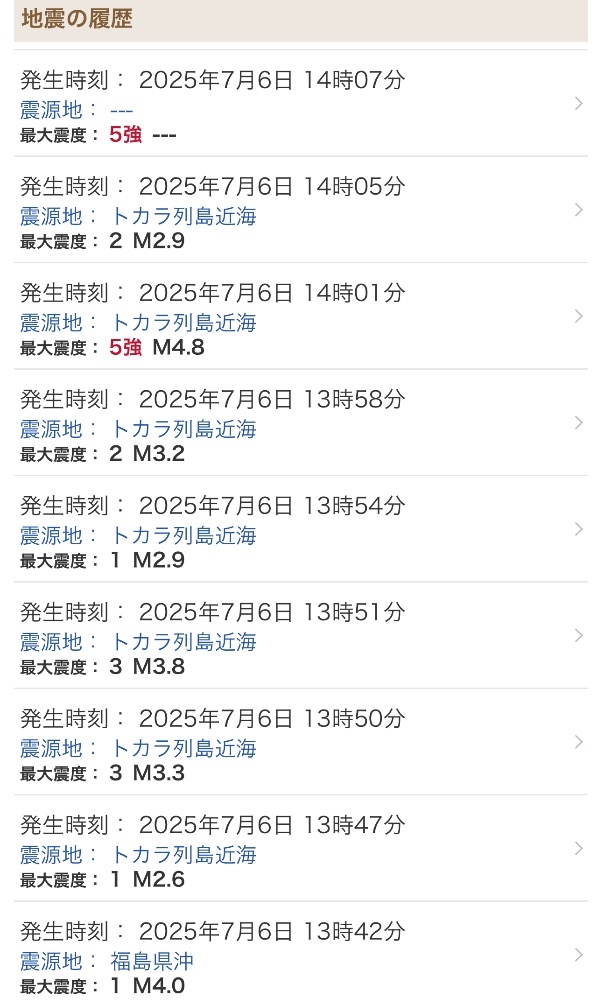Viewport: 601px width, 1000px height.
Task: Open the 福島県沖 M4.0 earthquake entry
Action: coord(300,955)
